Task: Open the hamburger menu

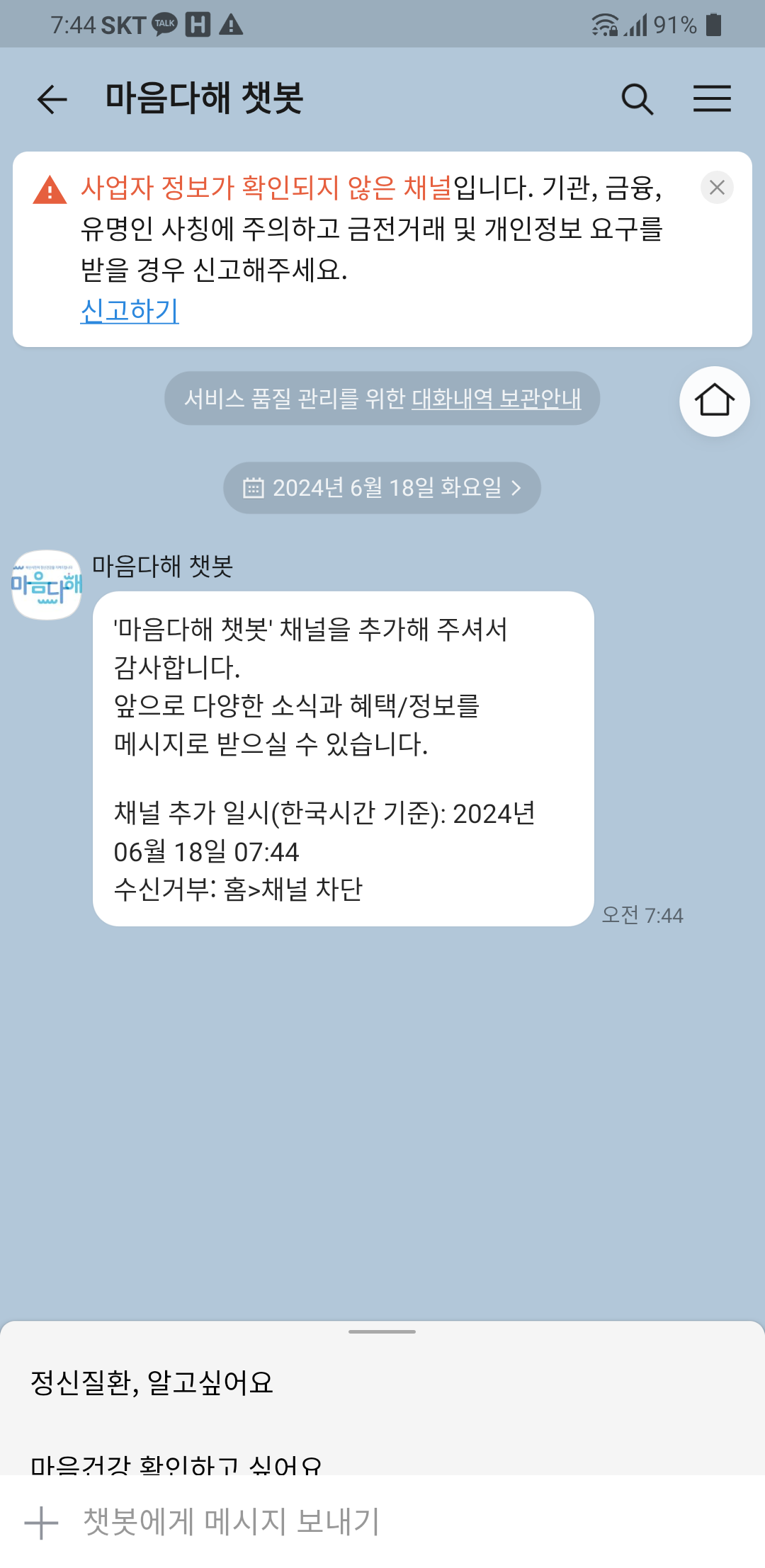Action: tap(712, 98)
